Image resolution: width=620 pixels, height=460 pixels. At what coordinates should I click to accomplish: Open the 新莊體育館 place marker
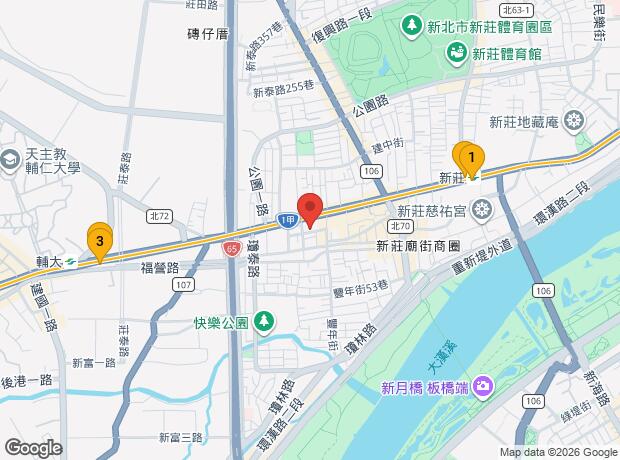[x=456, y=53]
